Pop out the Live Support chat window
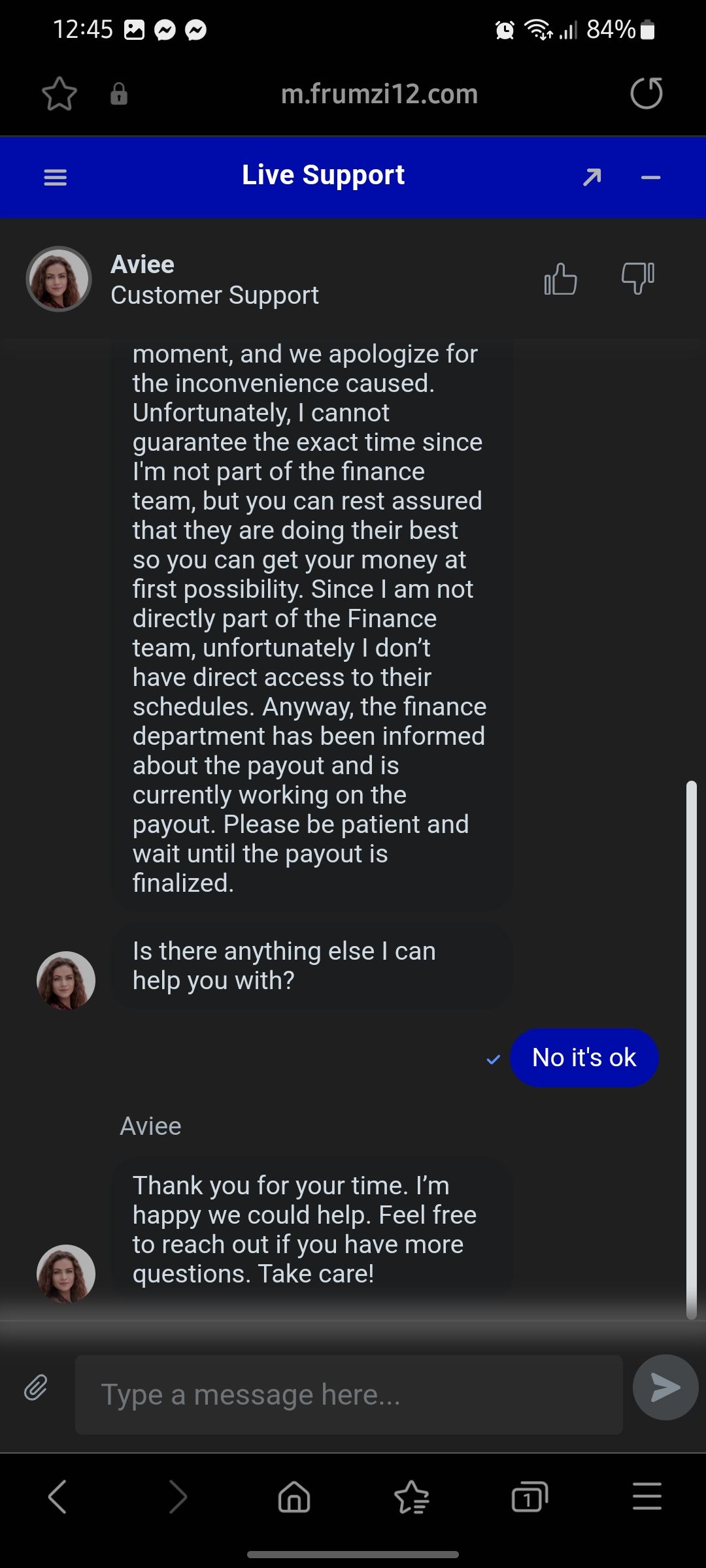Screen dimensions: 706x1568 592,177
